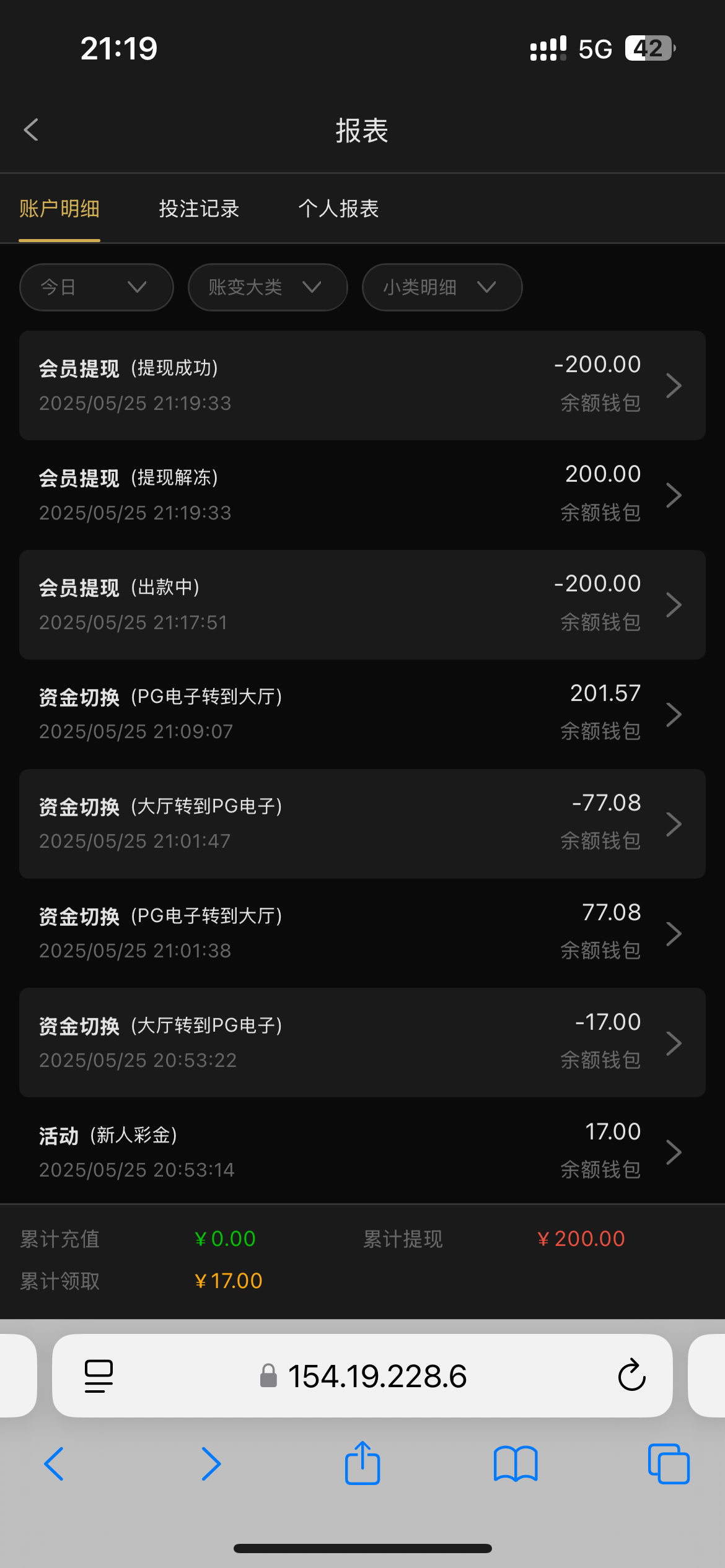Open the 小类明细 filter dropdown
Image resolution: width=725 pixels, height=1568 pixels.
pyautogui.click(x=442, y=287)
